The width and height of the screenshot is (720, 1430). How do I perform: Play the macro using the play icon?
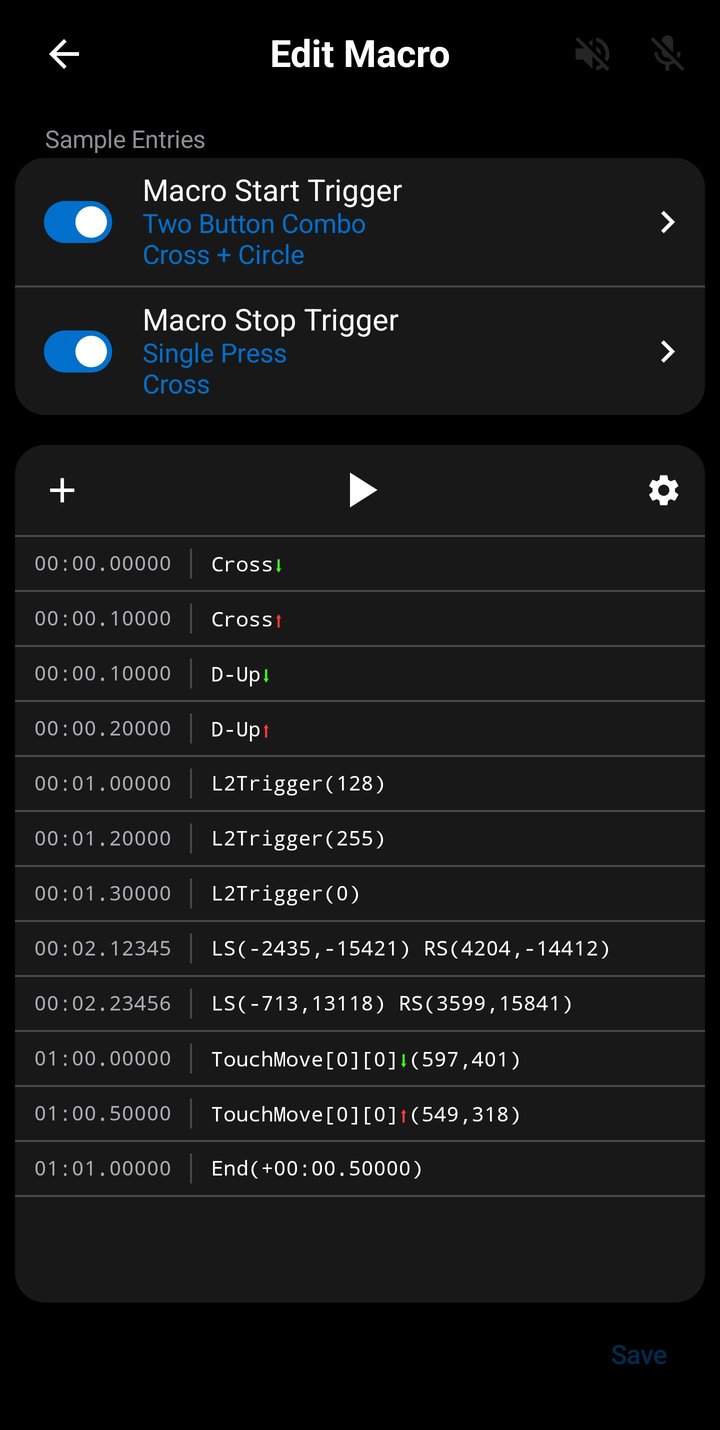pyautogui.click(x=363, y=490)
